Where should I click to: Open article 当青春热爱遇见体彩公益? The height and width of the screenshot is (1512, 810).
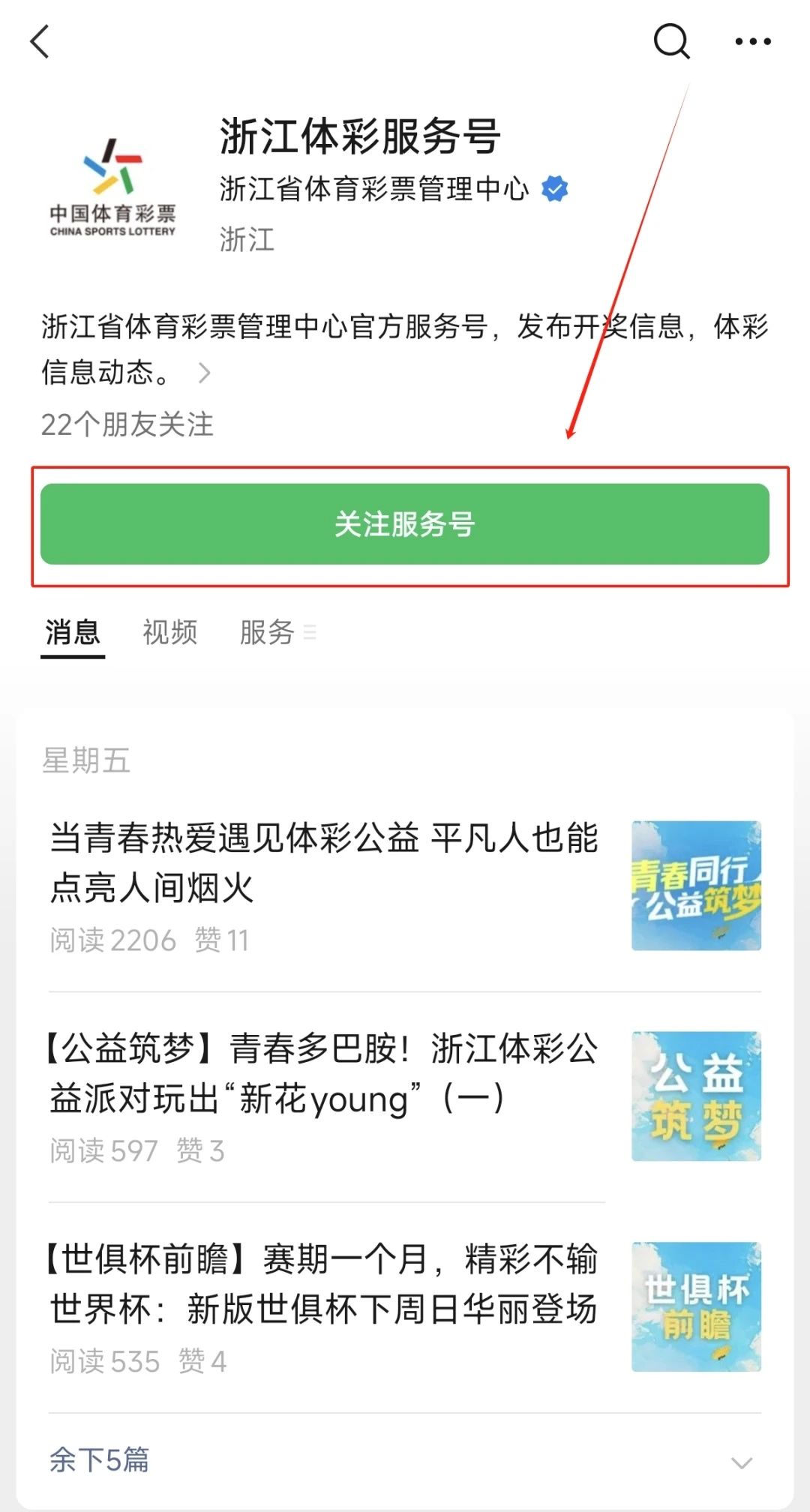point(324,862)
